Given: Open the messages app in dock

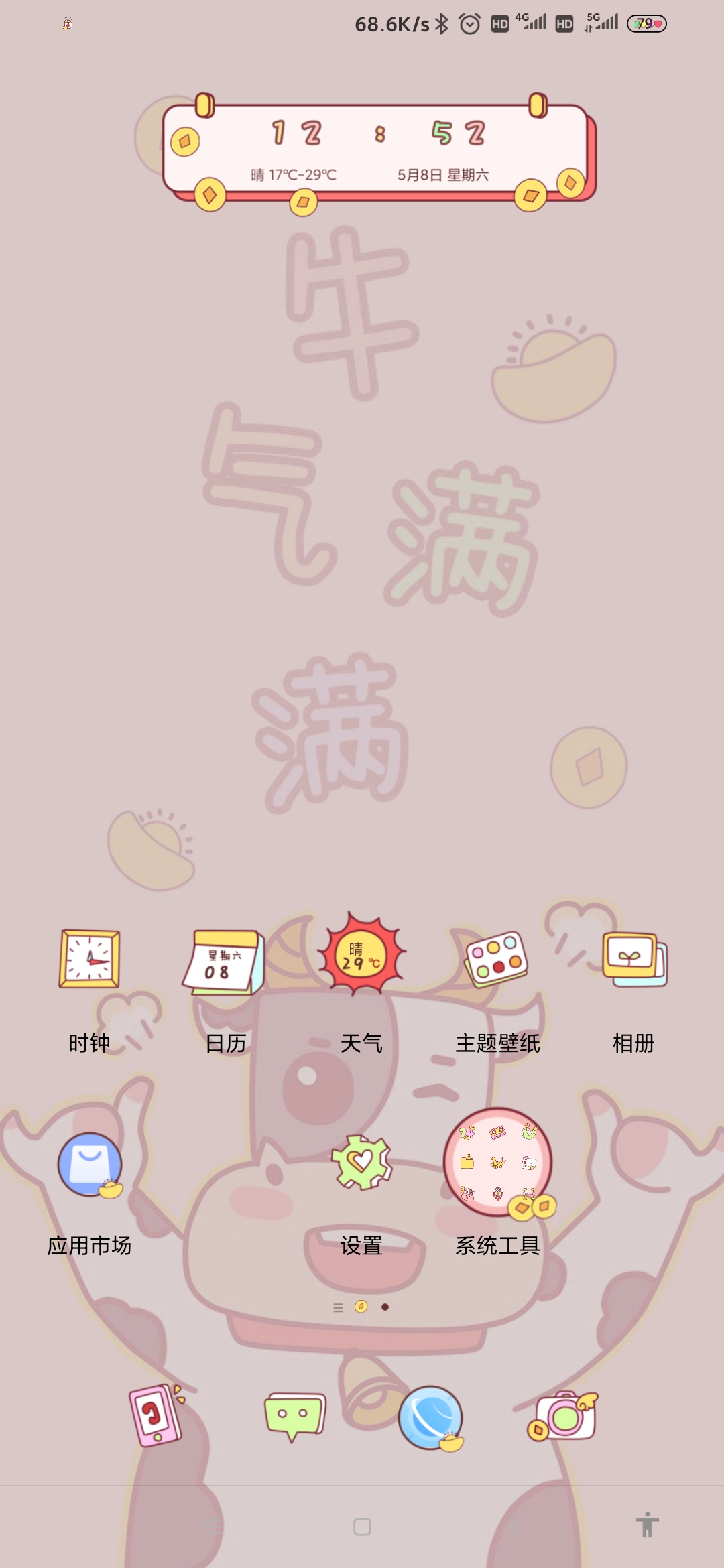Looking at the screenshot, I should pos(295,1416).
